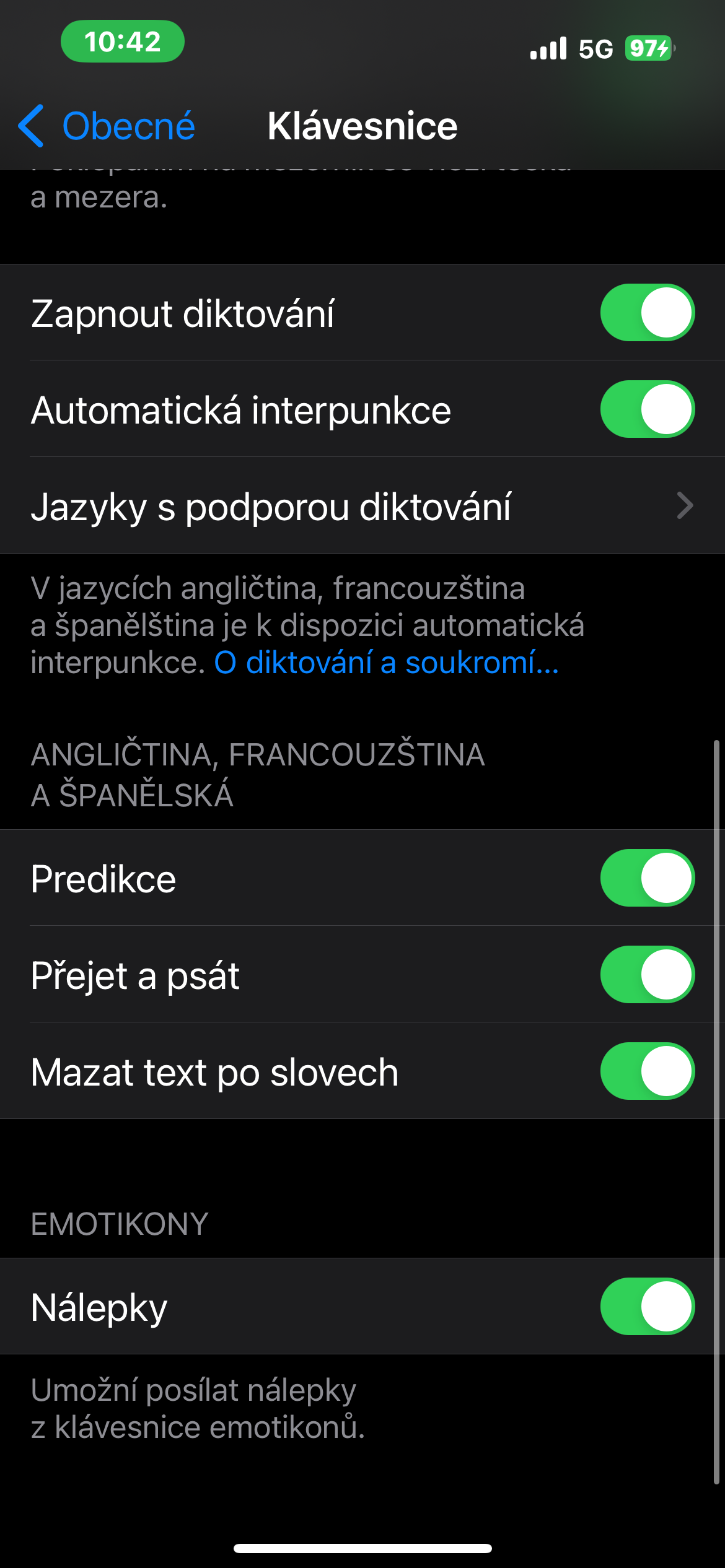Toggle the Predikce switch
This screenshot has height=1568, width=725.
point(647,878)
